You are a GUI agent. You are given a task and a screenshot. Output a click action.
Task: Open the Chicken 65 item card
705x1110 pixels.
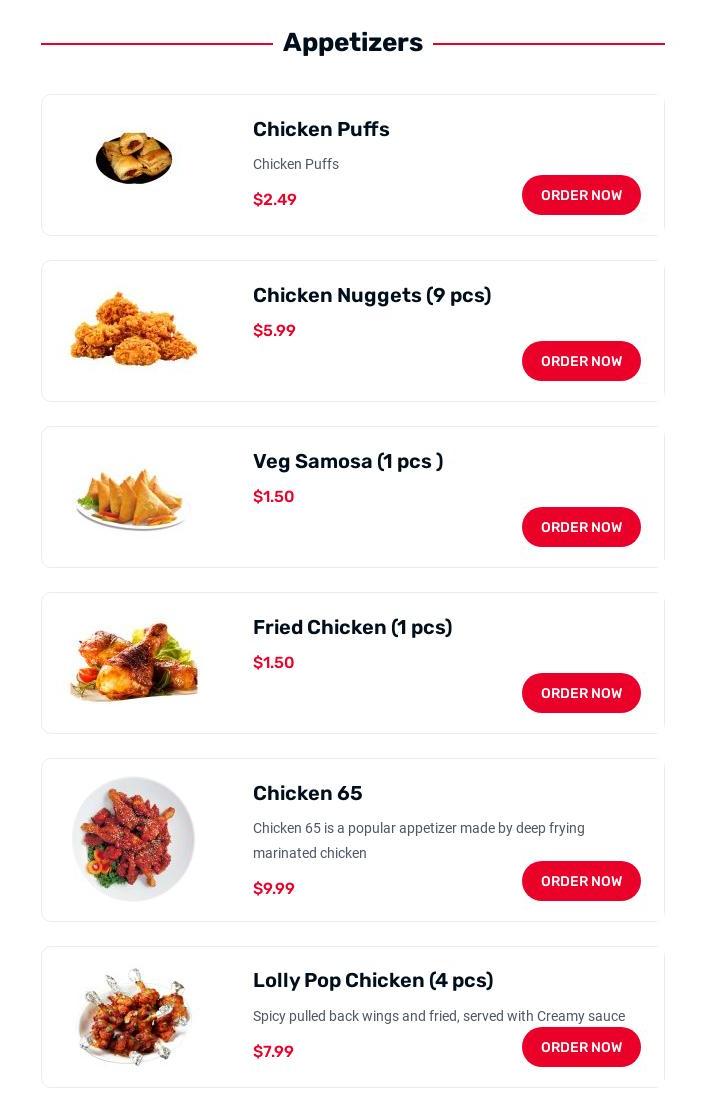pyautogui.click(x=307, y=794)
